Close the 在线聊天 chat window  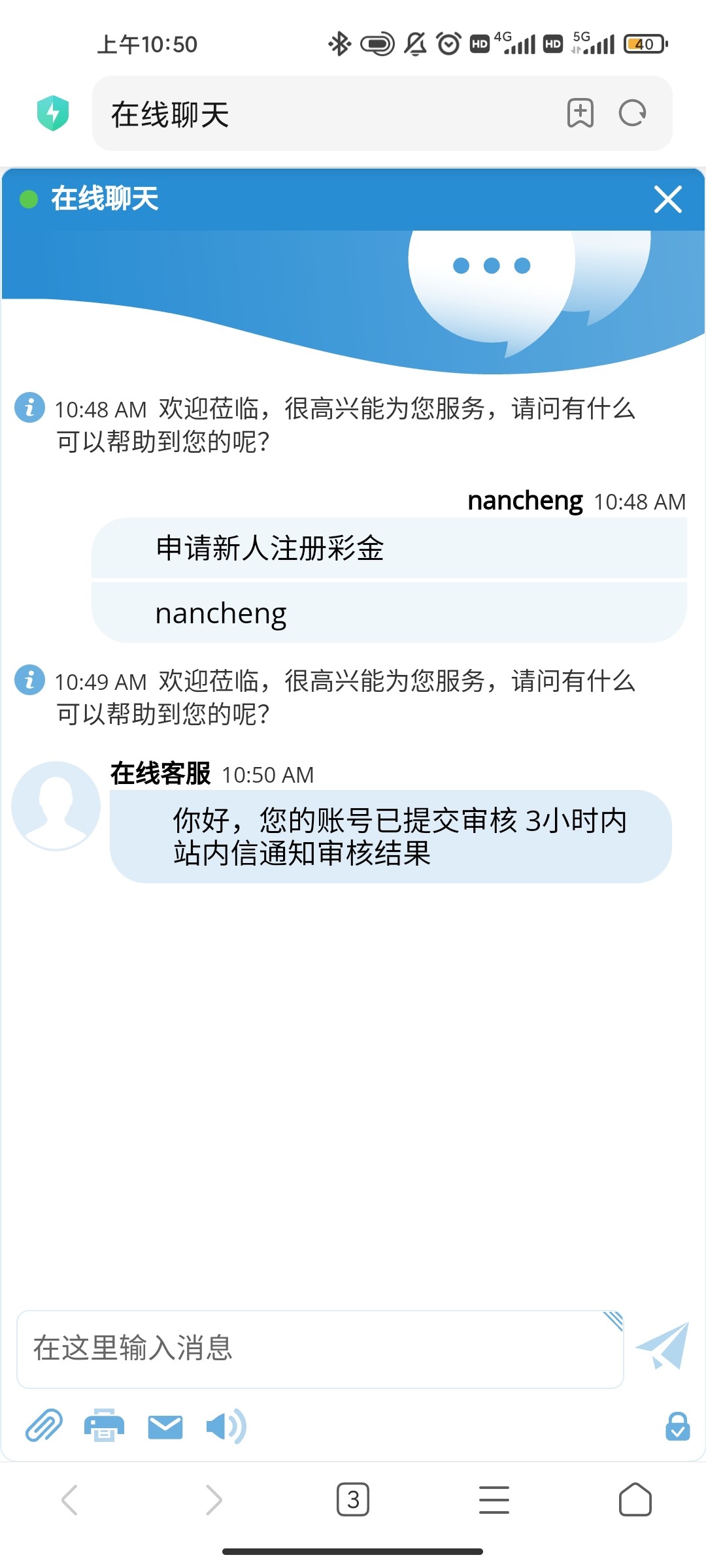pyautogui.click(x=668, y=201)
